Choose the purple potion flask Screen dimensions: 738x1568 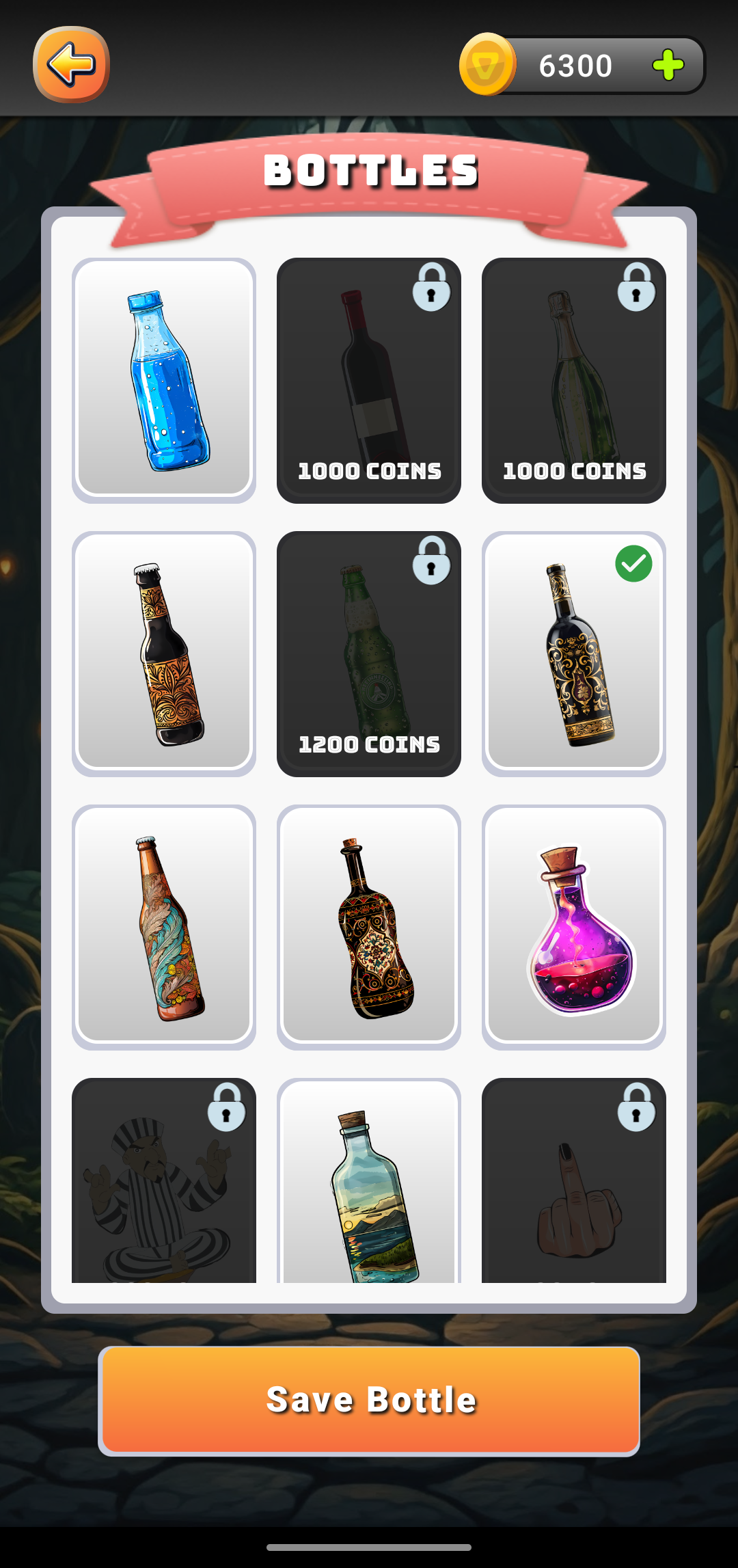[574, 927]
